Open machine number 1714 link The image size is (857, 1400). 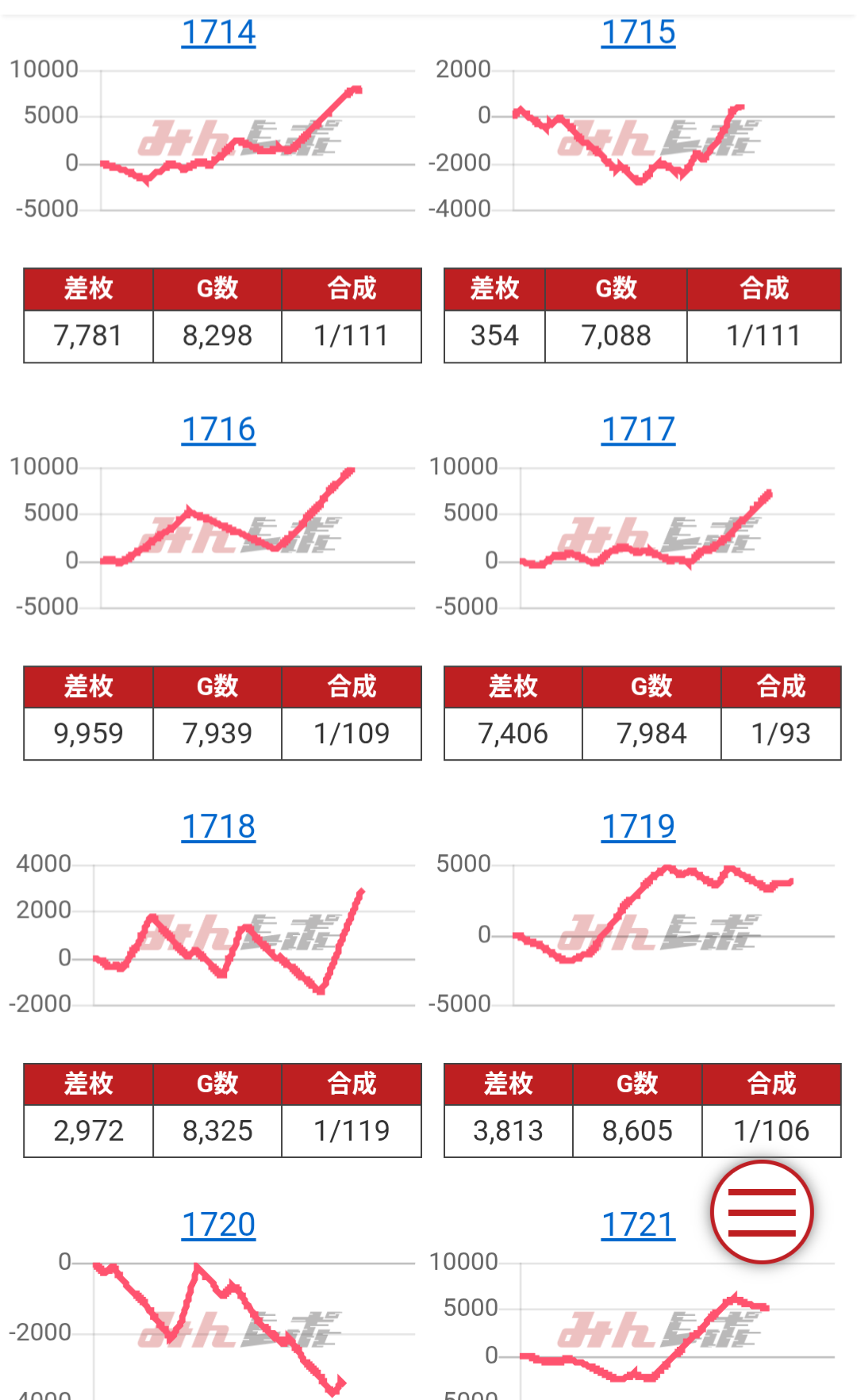(x=218, y=33)
